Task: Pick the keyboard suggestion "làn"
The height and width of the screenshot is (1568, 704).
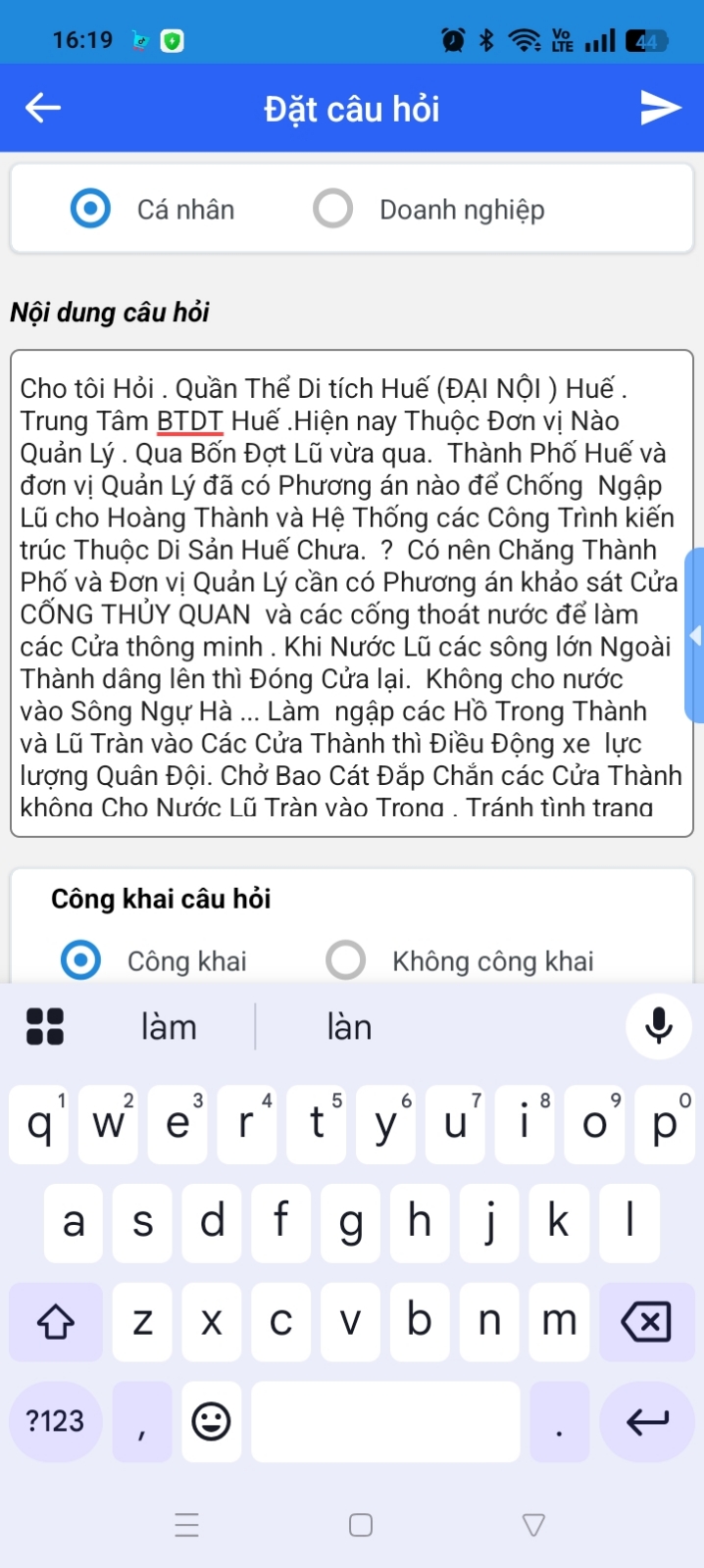Action: [349, 1027]
